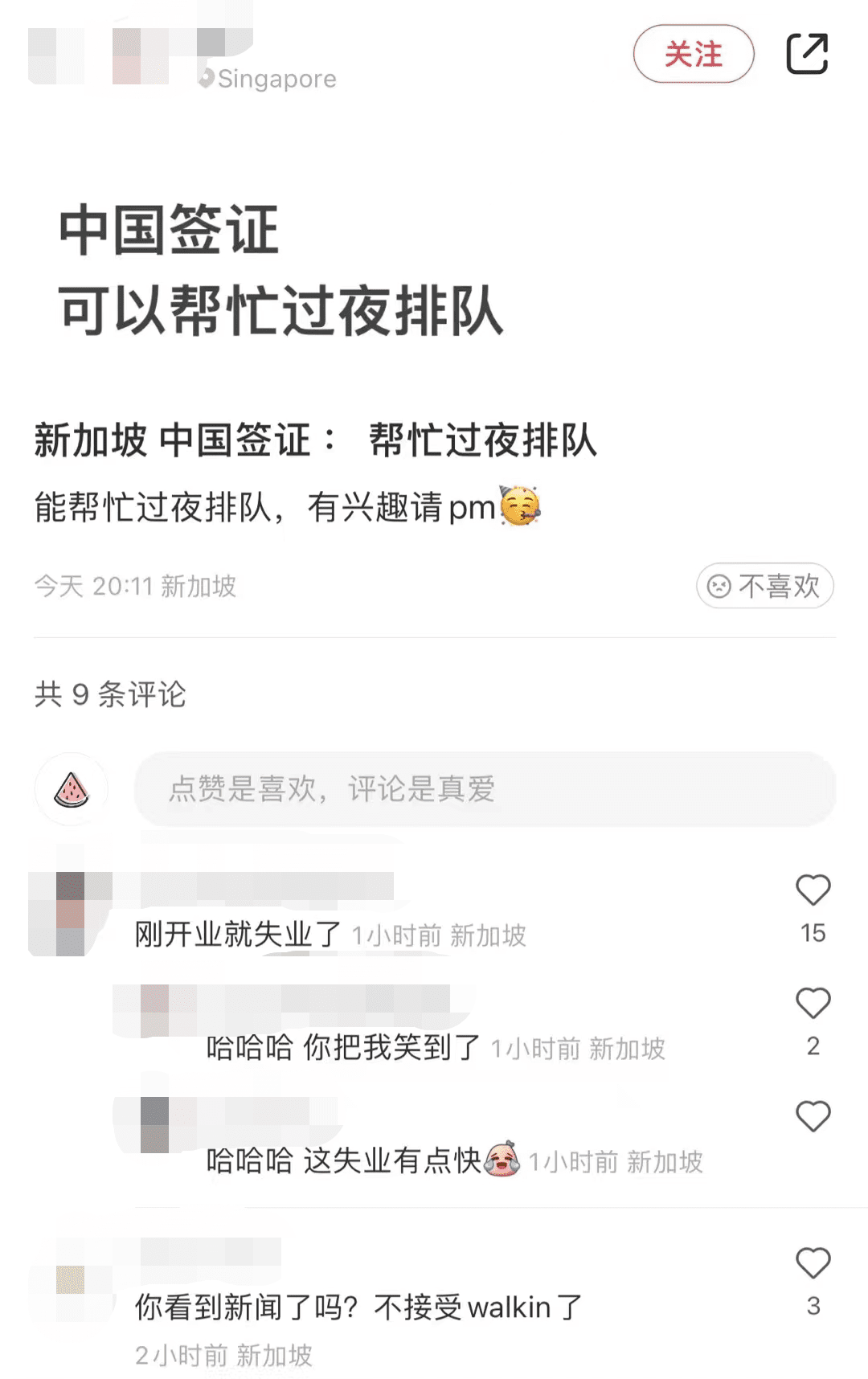This screenshot has width=868, height=1379.
Task: Like the comment about 不接受walkin了
Action: (x=813, y=1263)
